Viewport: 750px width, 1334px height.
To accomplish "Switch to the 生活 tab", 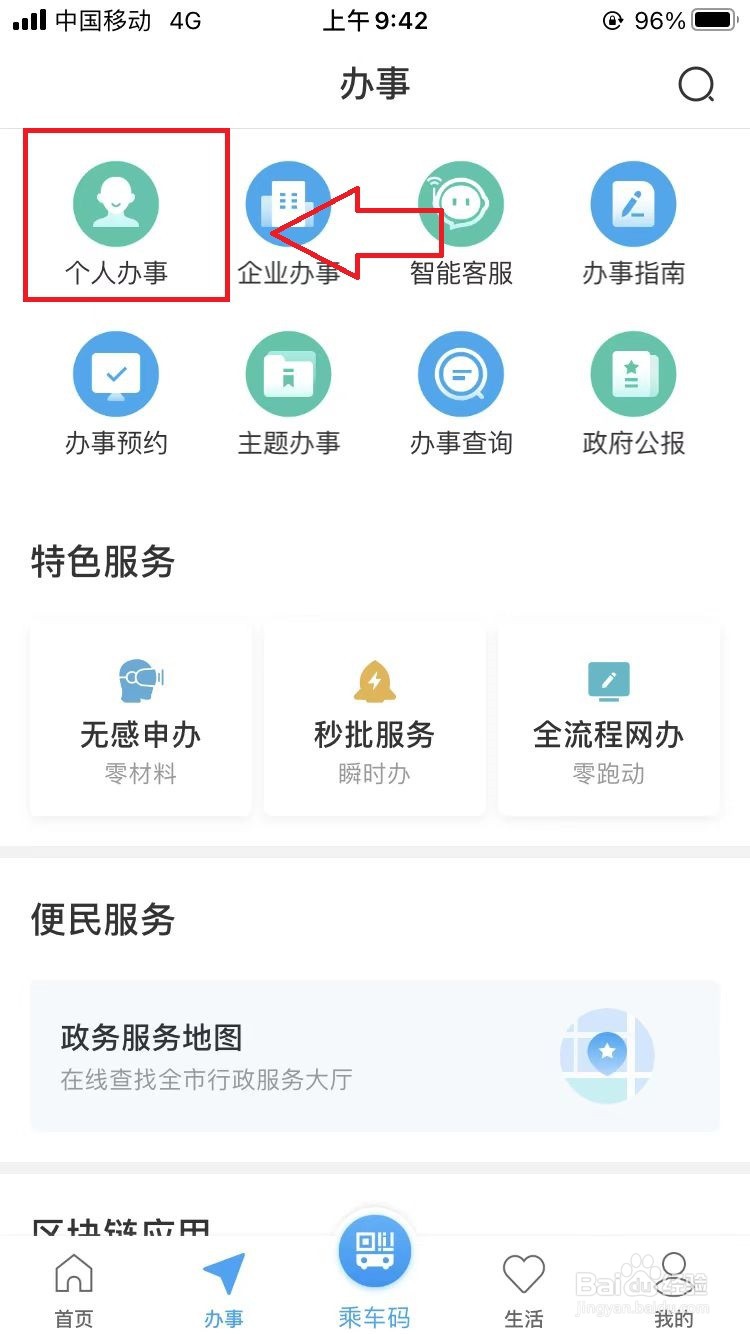I will (x=524, y=1290).
